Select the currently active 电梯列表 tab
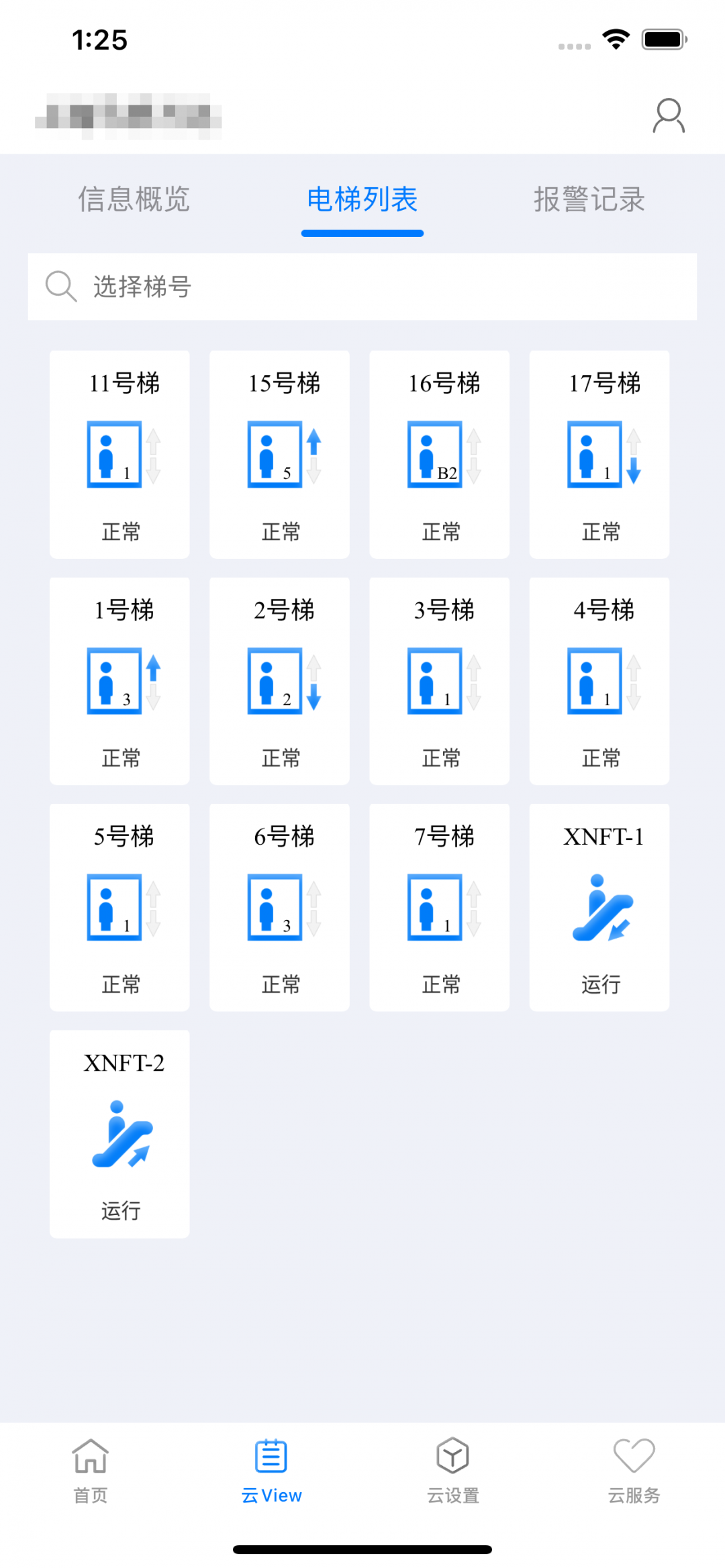 362,199
